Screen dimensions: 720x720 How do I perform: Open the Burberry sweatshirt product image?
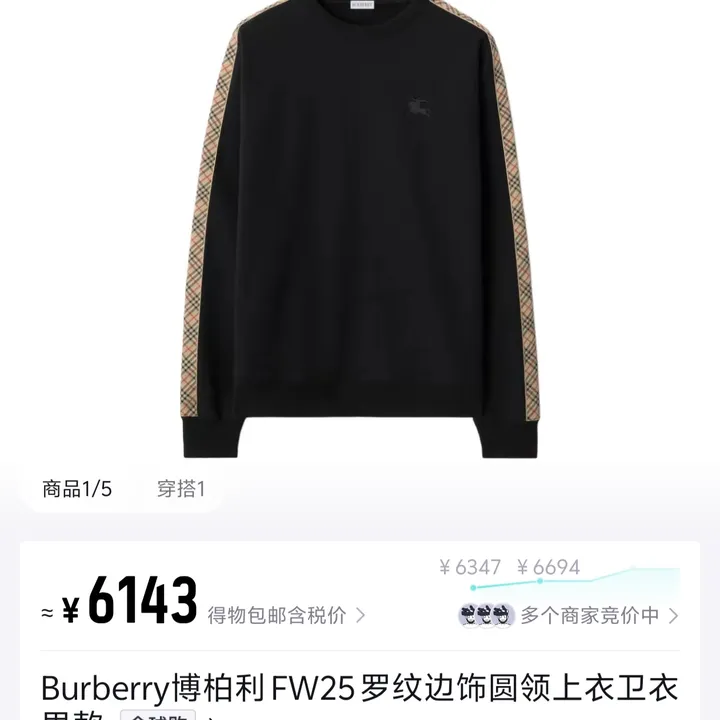(x=360, y=230)
